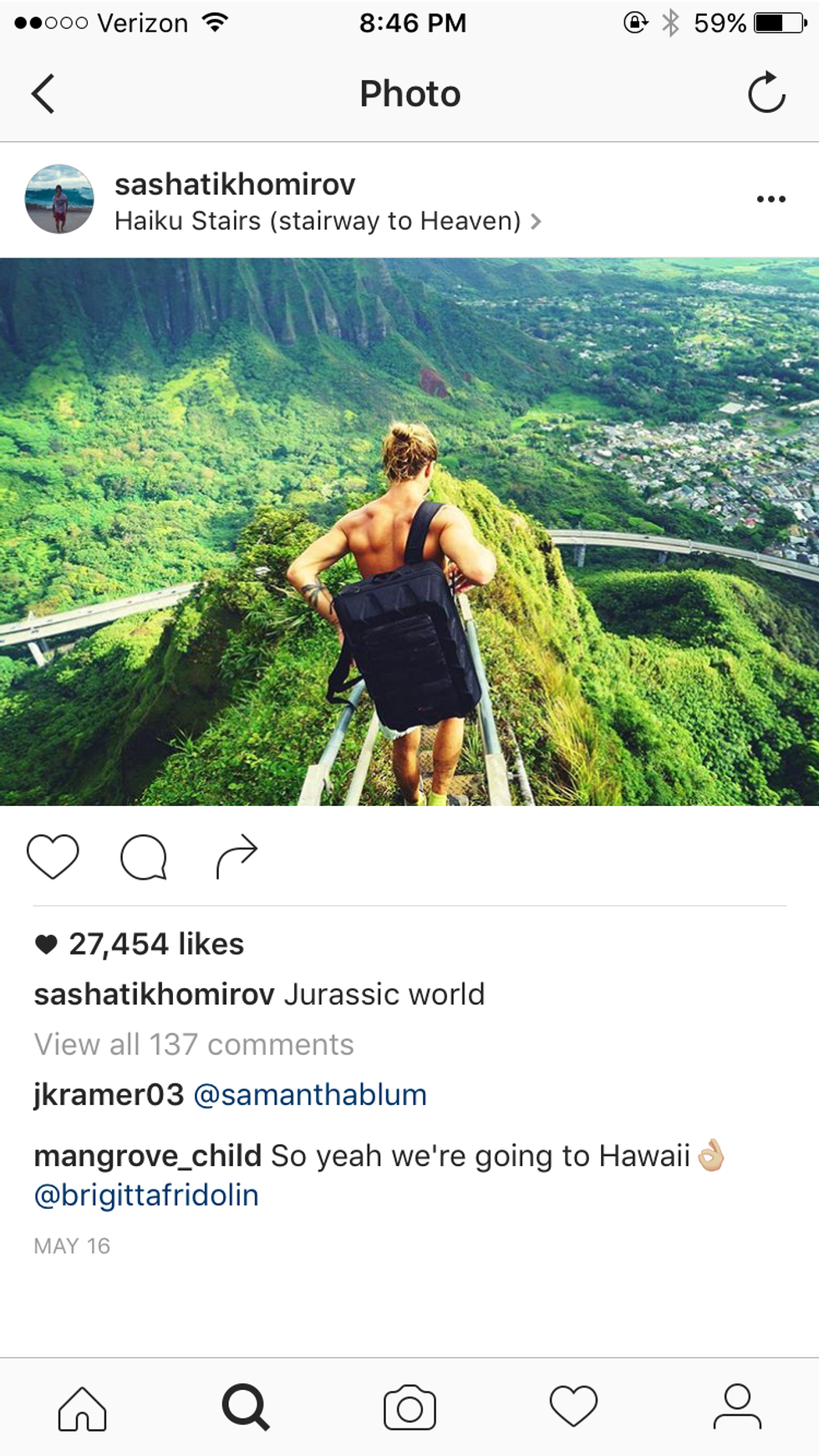
Task: Like the Jurassic world post
Action: pos(53,856)
